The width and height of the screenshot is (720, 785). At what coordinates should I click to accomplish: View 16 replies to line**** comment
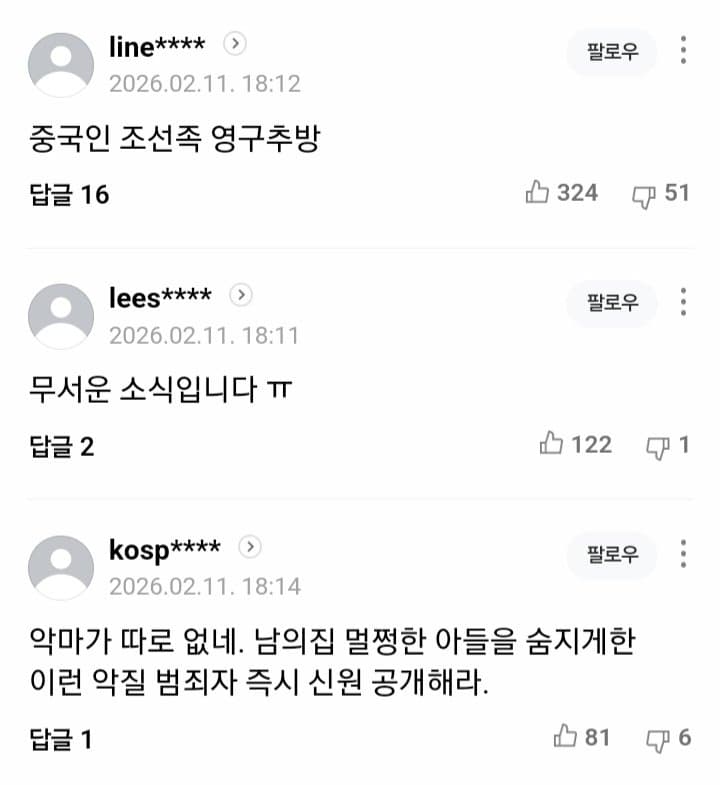pyautogui.click(x=69, y=194)
